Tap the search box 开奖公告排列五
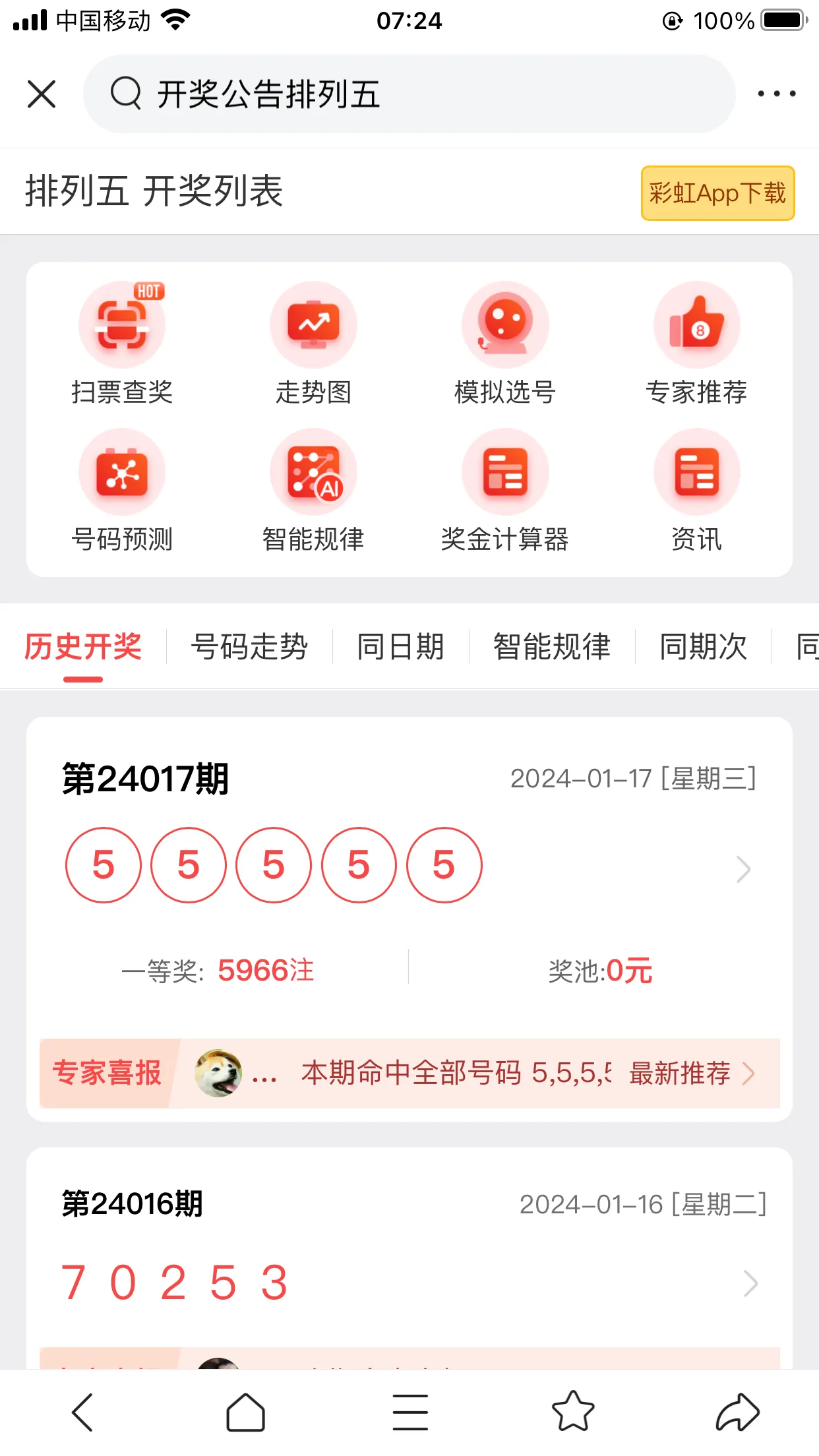 (x=409, y=94)
